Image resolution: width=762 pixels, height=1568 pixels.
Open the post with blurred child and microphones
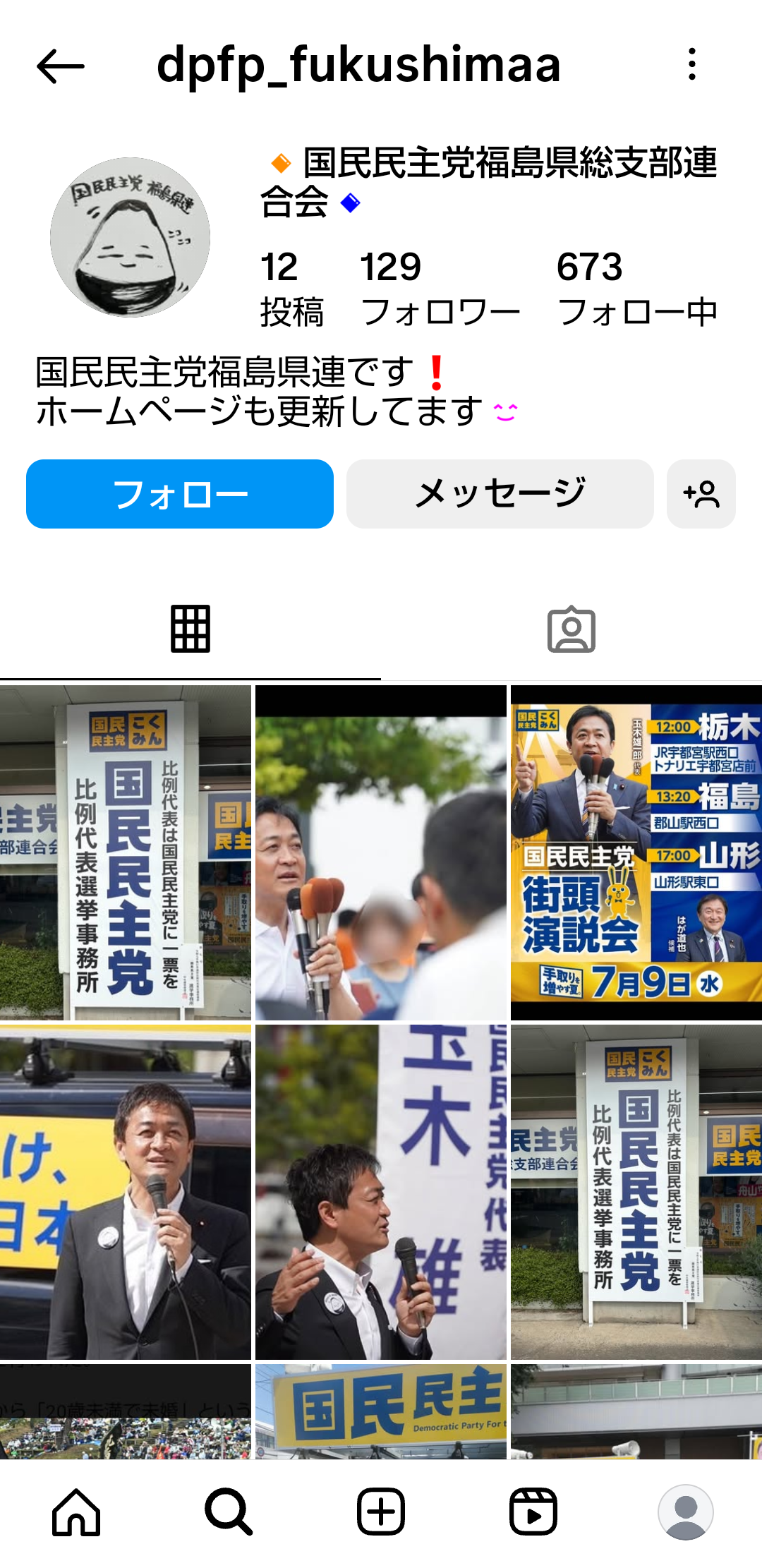point(381,852)
